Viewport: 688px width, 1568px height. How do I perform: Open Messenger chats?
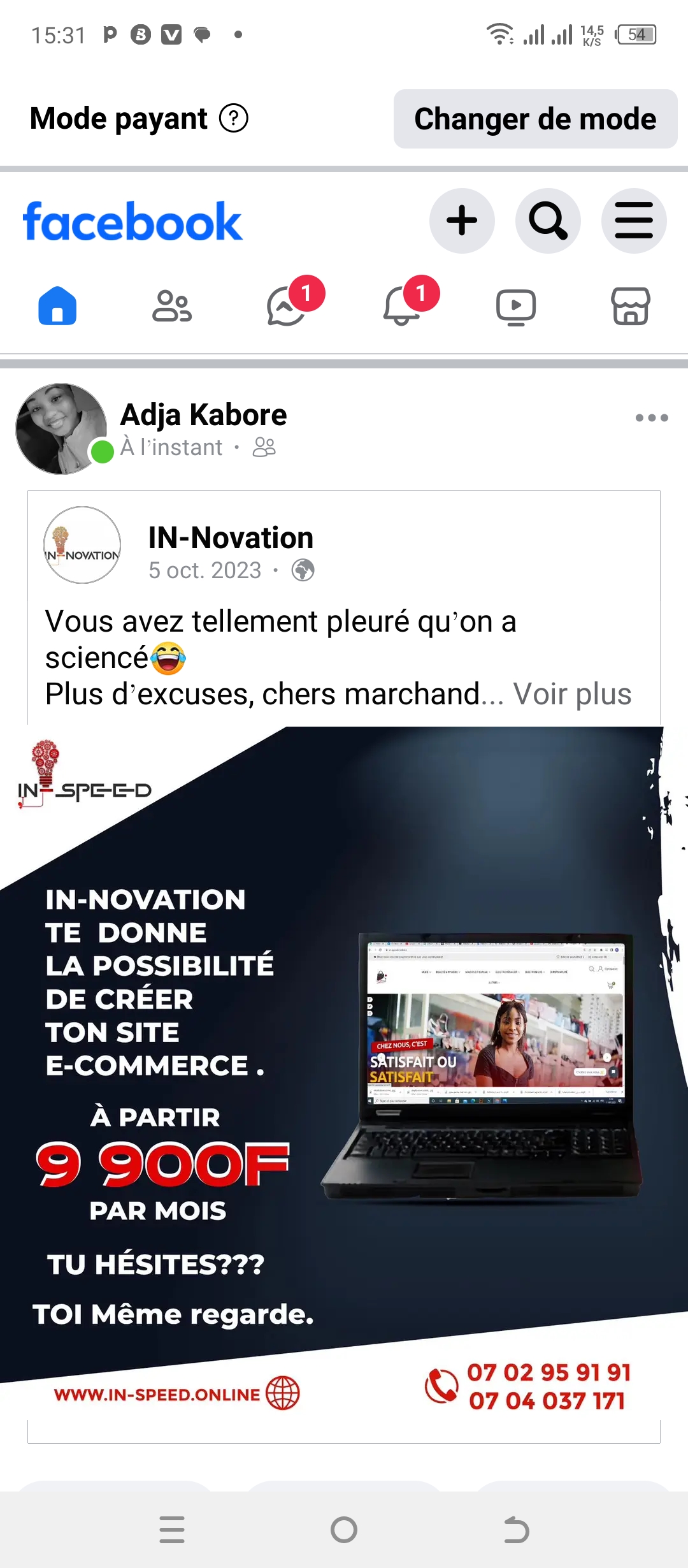pyautogui.click(x=287, y=307)
